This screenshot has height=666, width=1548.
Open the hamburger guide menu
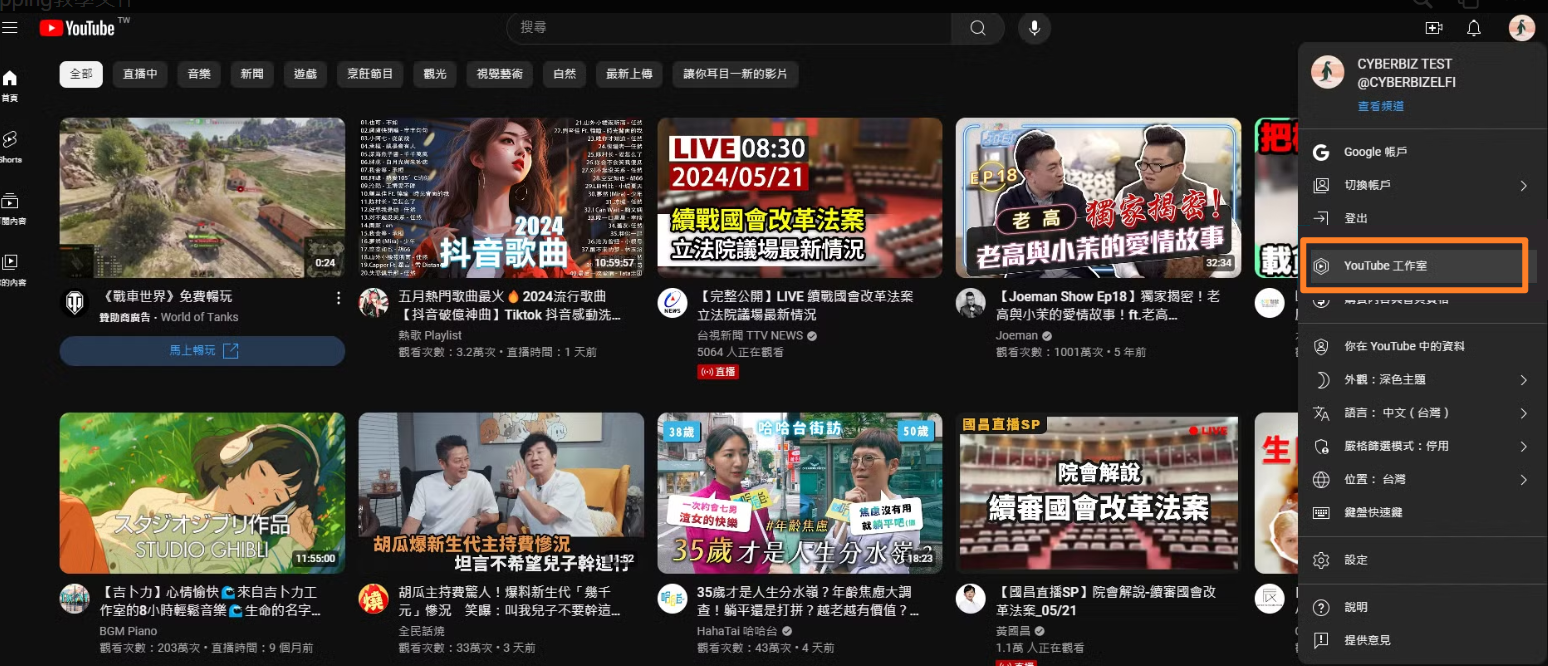point(11,28)
